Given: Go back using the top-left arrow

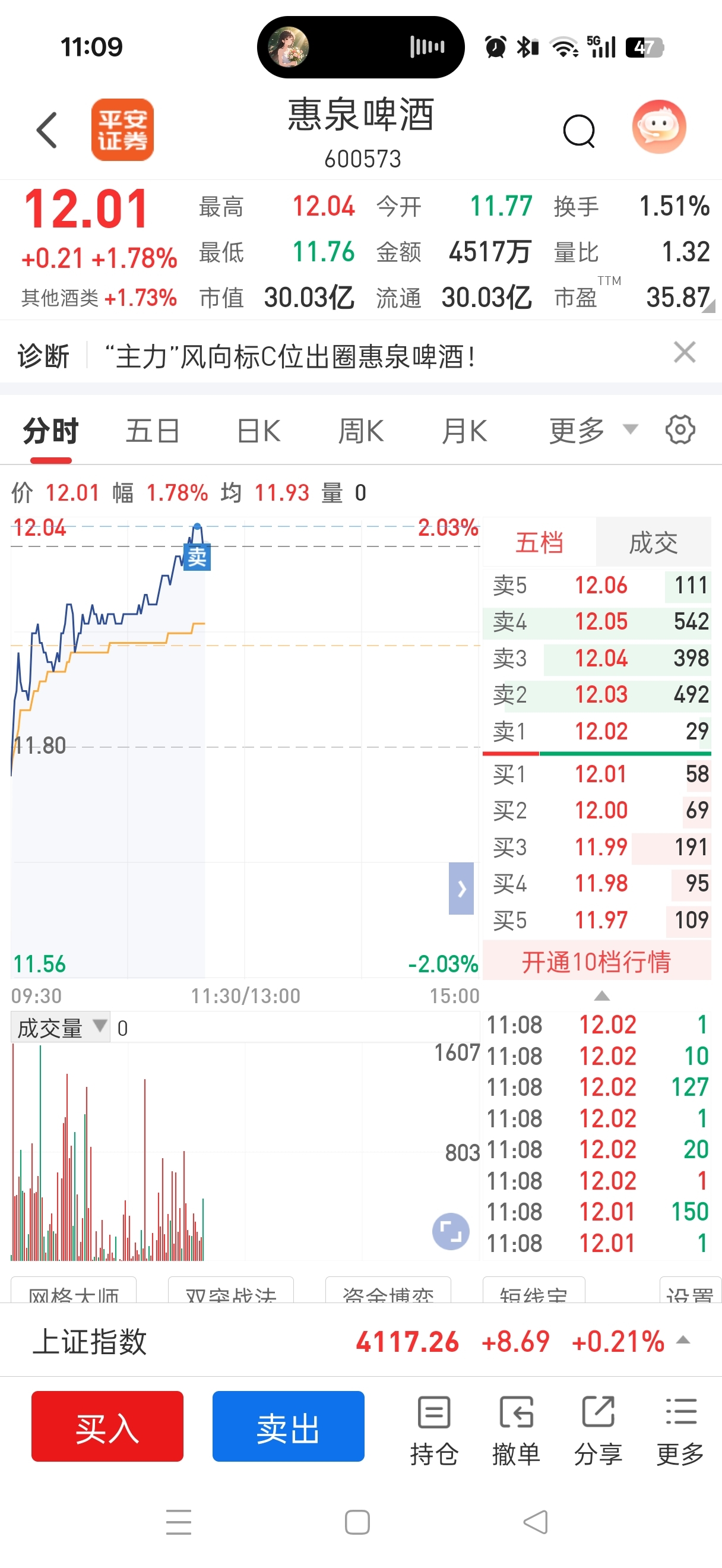Looking at the screenshot, I should (x=47, y=129).
